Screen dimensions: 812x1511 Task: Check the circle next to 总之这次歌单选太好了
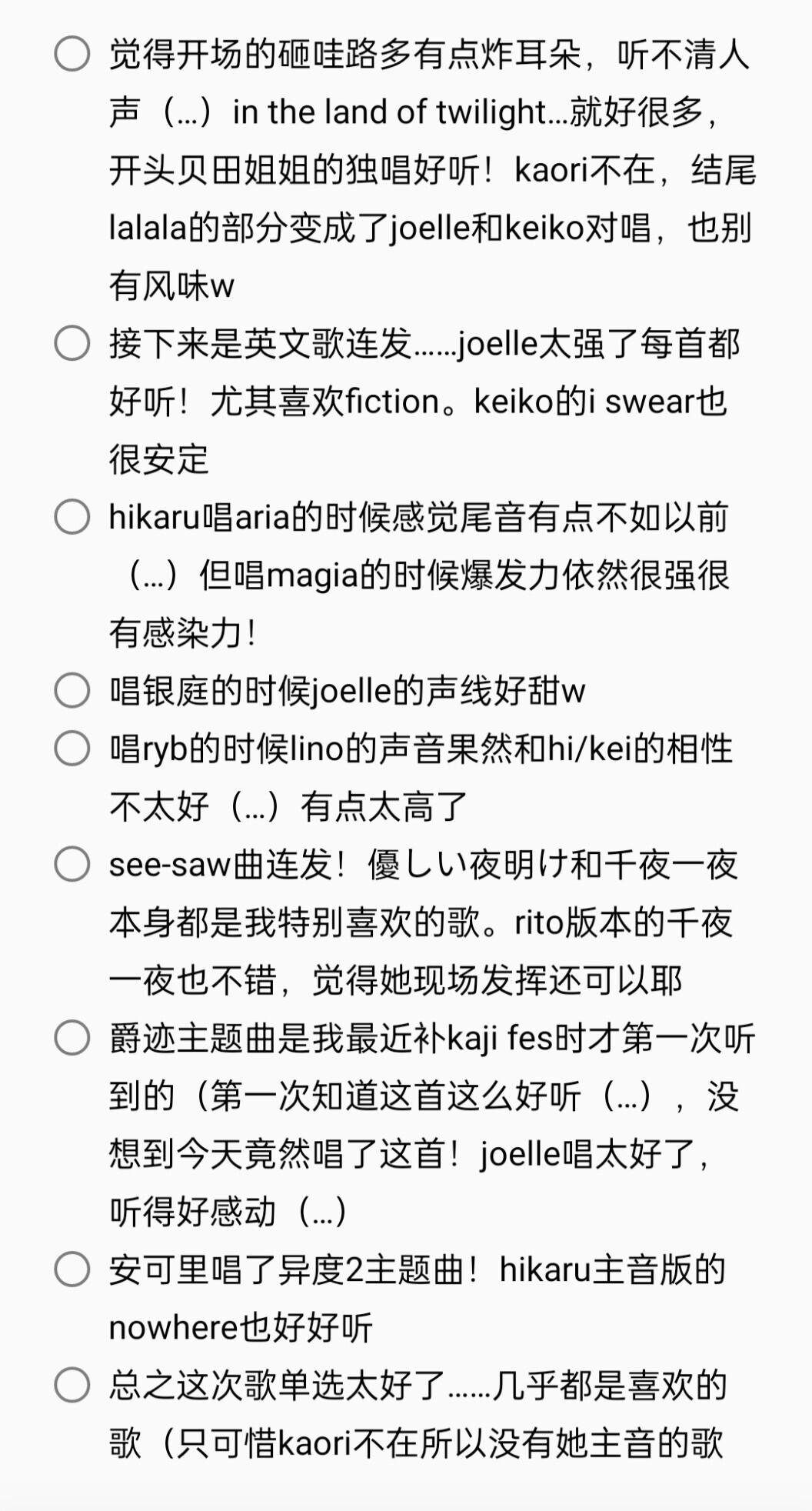(x=72, y=1385)
